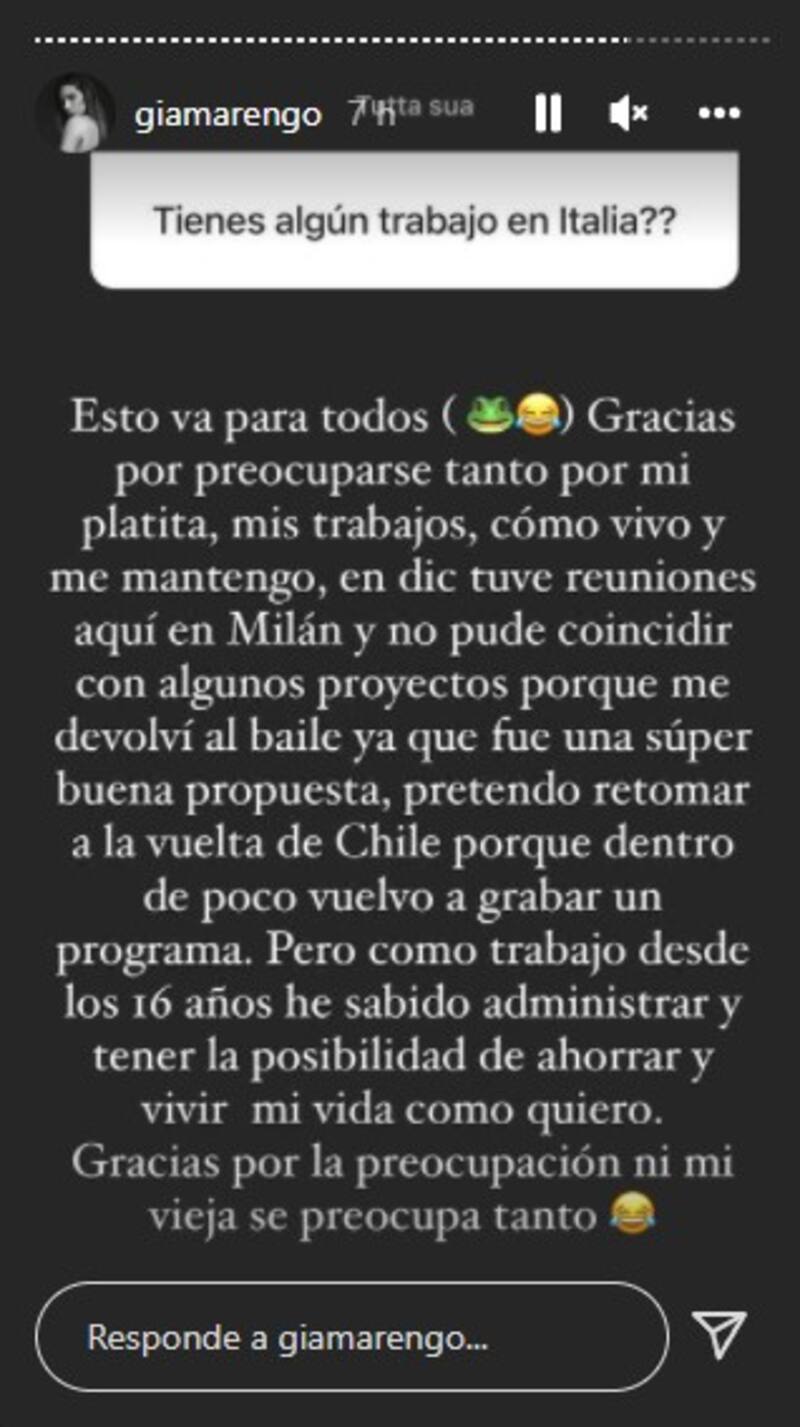The height and width of the screenshot is (1427, 800).
Task: Open giamarengo's profile picture
Action: coord(75,113)
